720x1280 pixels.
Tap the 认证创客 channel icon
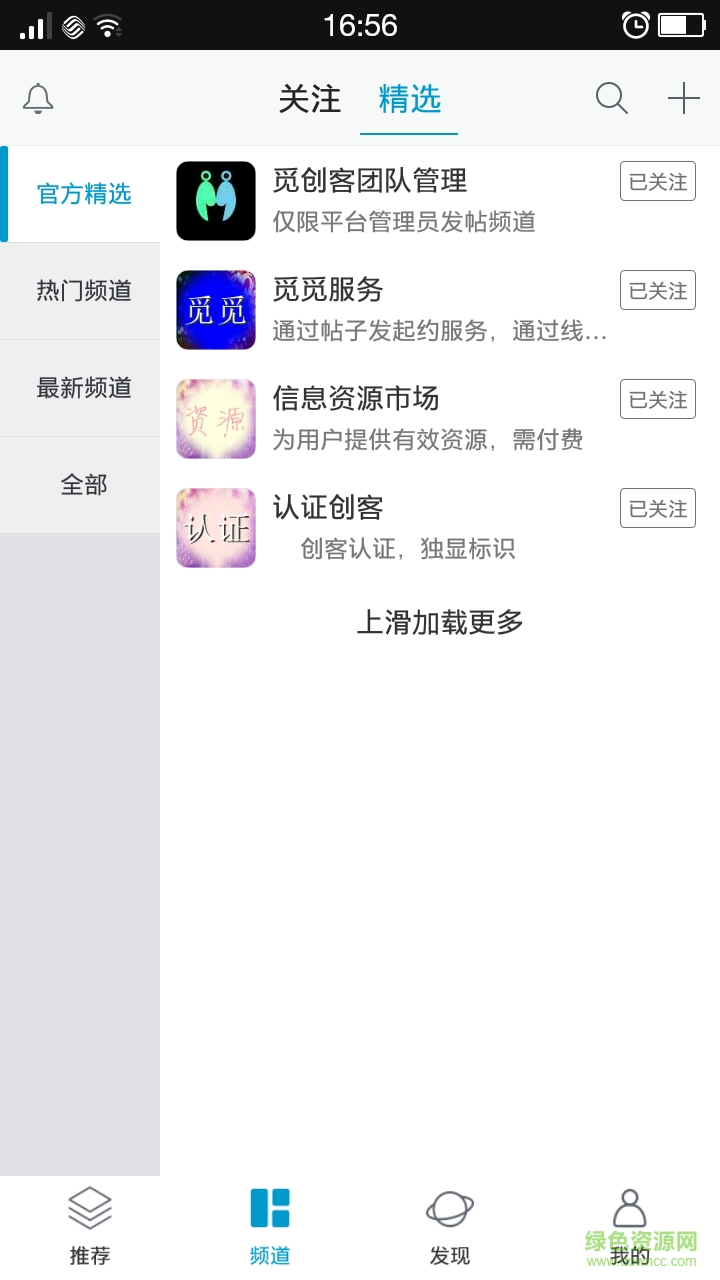coord(215,528)
